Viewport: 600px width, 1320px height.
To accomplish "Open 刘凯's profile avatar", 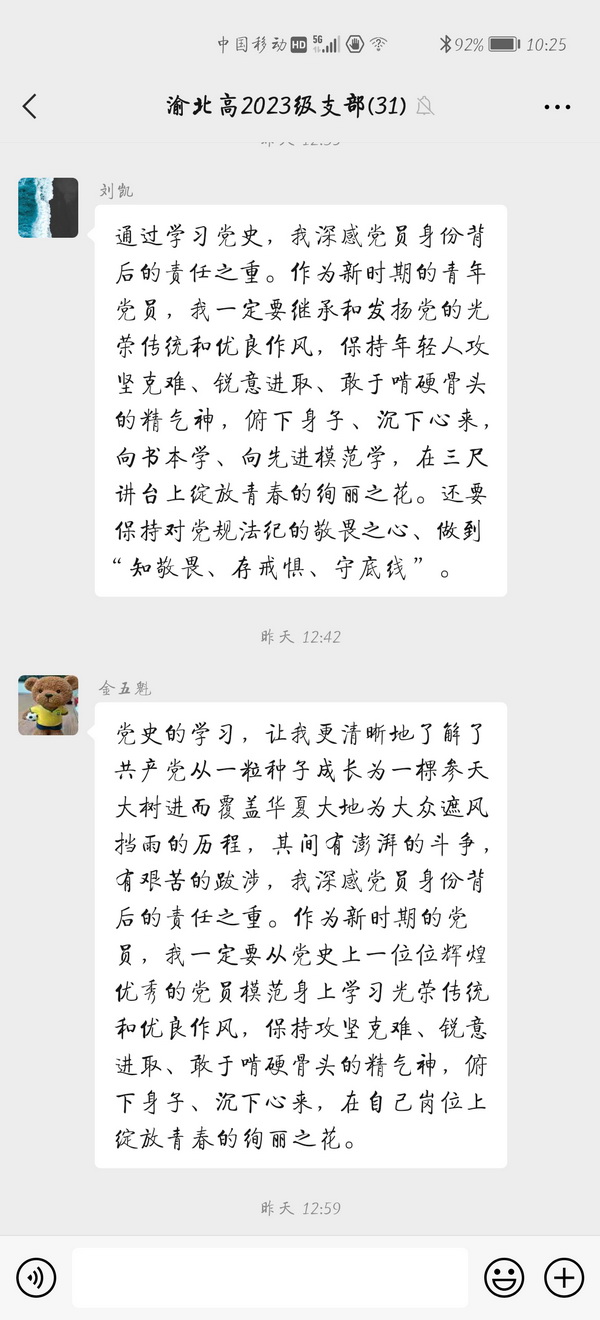I will (x=48, y=208).
